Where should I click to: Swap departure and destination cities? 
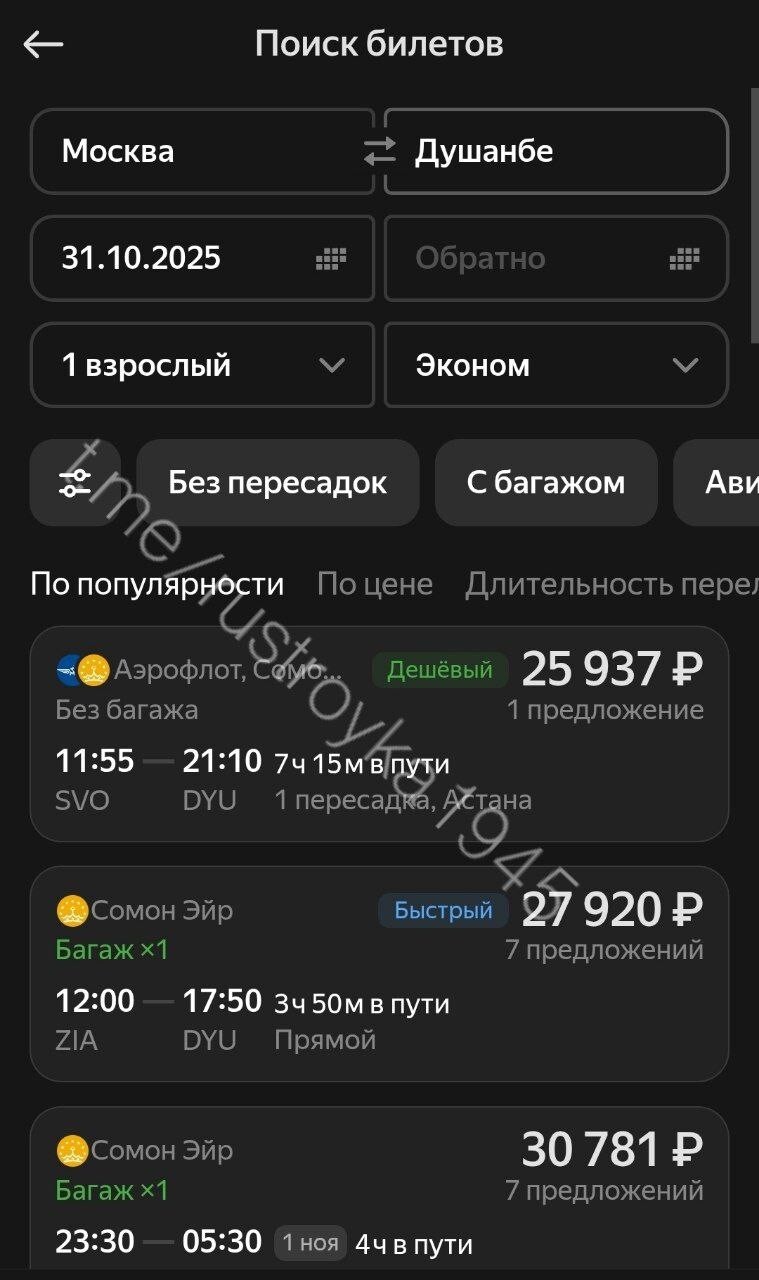coord(379,151)
